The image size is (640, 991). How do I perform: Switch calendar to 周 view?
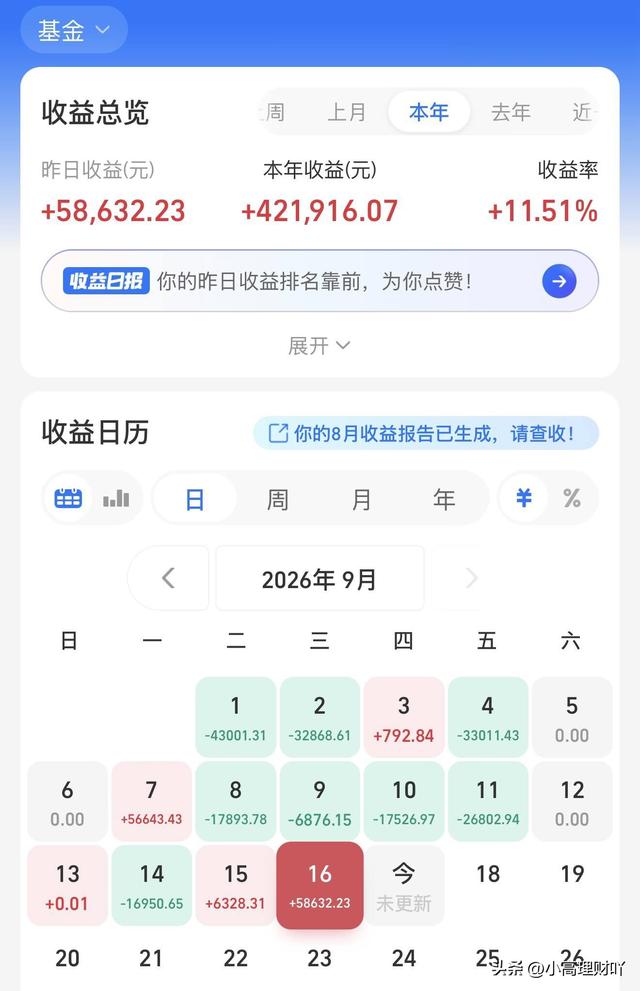pos(277,499)
